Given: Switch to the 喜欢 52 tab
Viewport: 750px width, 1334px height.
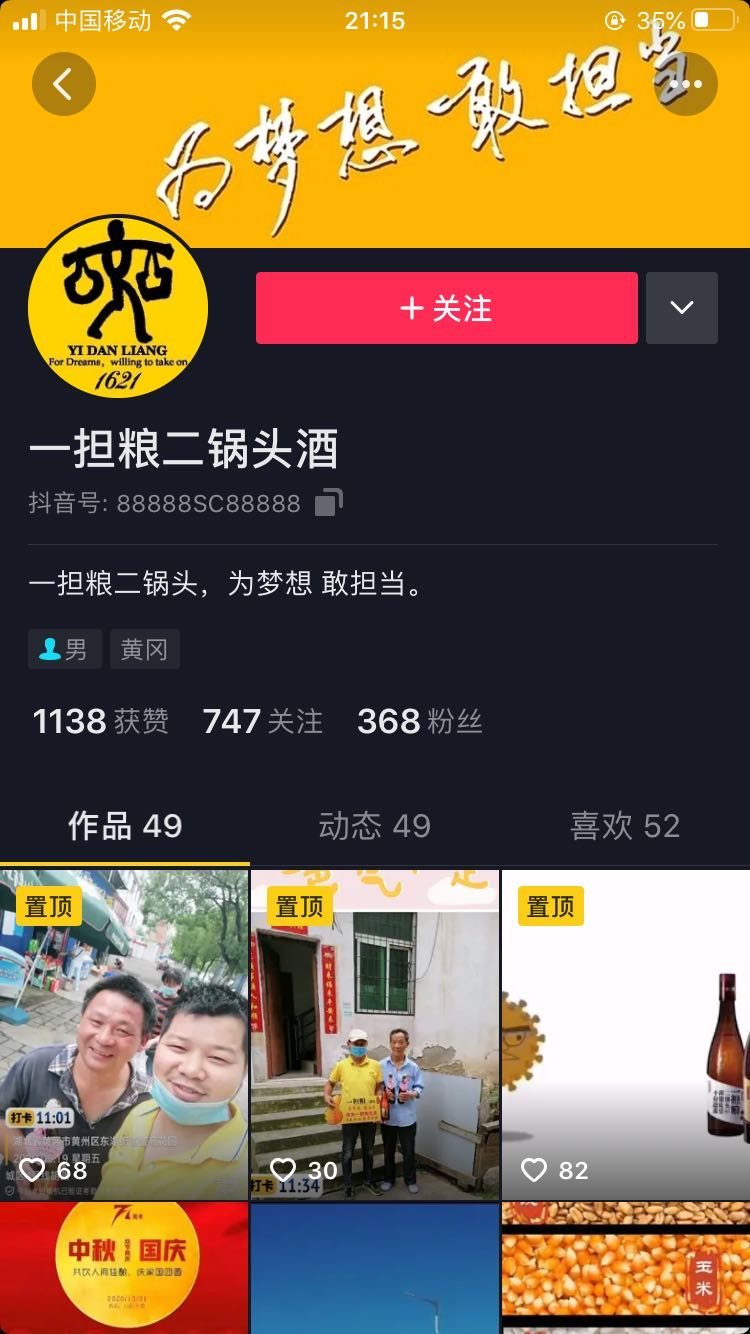Looking at the screenshot, I should pos(624,826).
